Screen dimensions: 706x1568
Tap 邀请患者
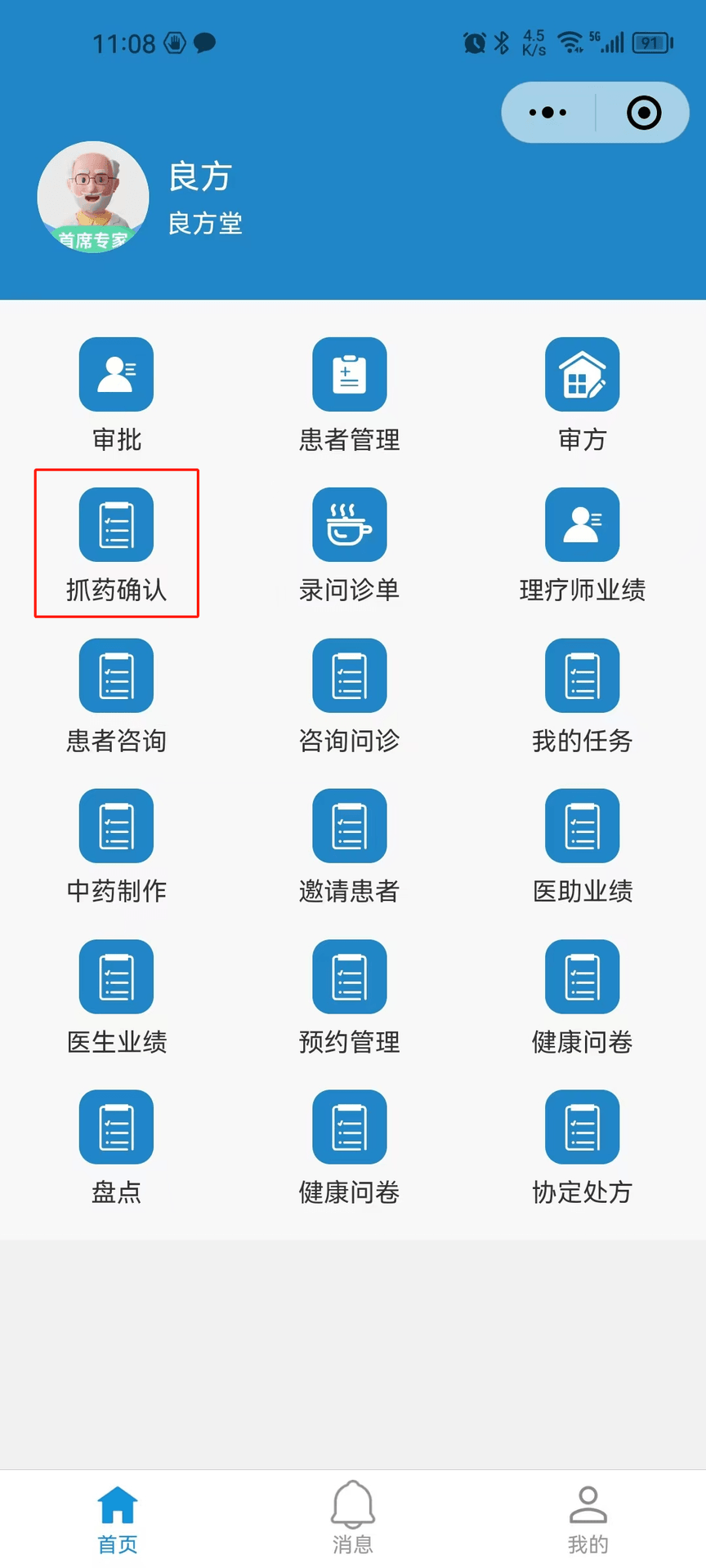pos(350,847)
